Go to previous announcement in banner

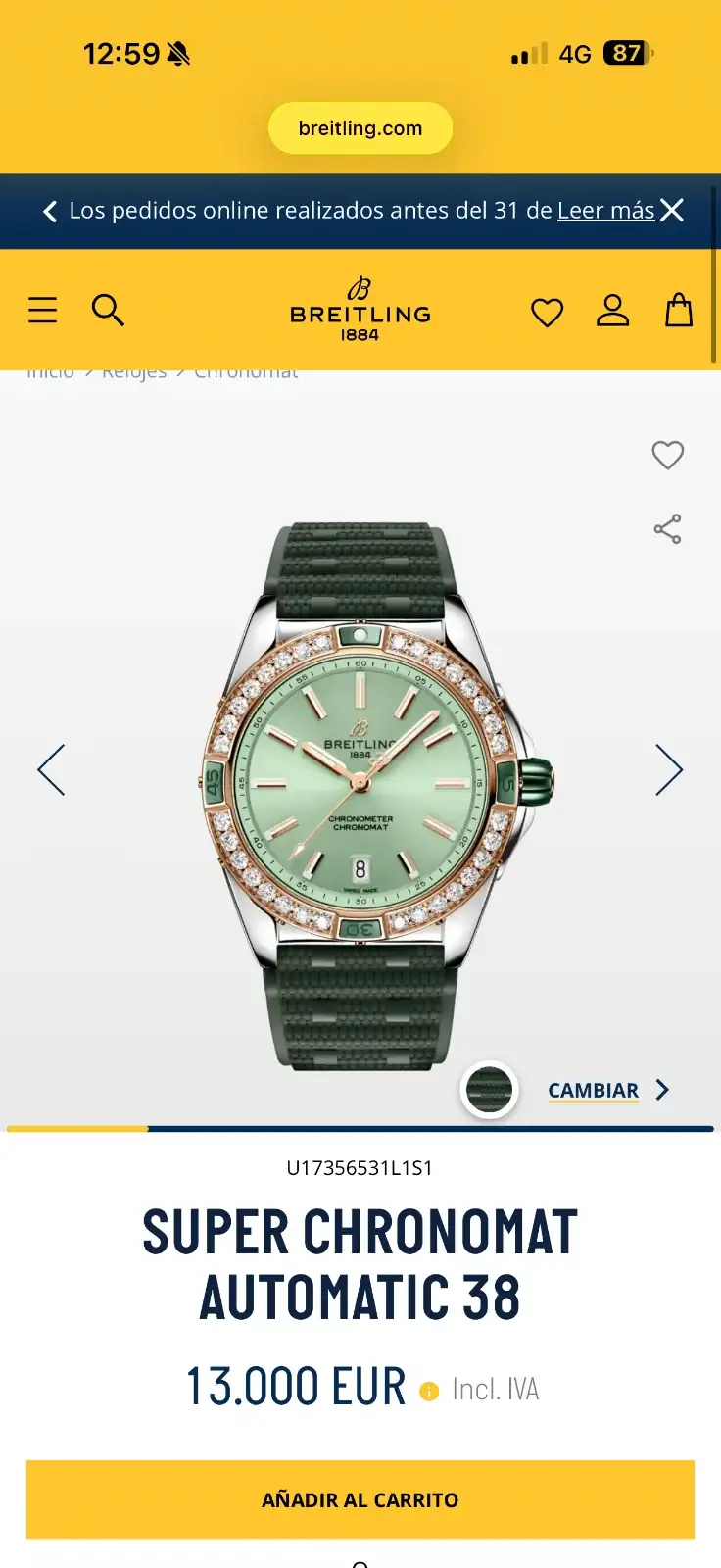[x=50, y=211]
